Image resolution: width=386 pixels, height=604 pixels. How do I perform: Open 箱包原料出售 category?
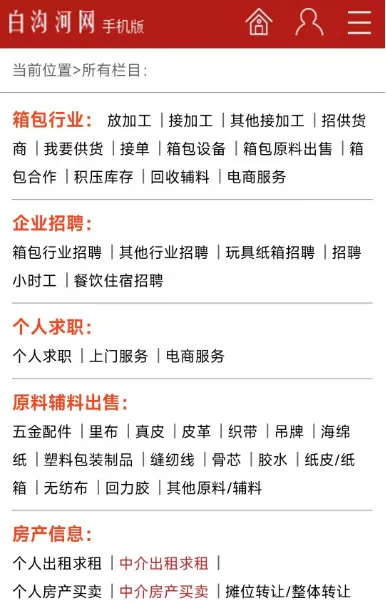288,149
